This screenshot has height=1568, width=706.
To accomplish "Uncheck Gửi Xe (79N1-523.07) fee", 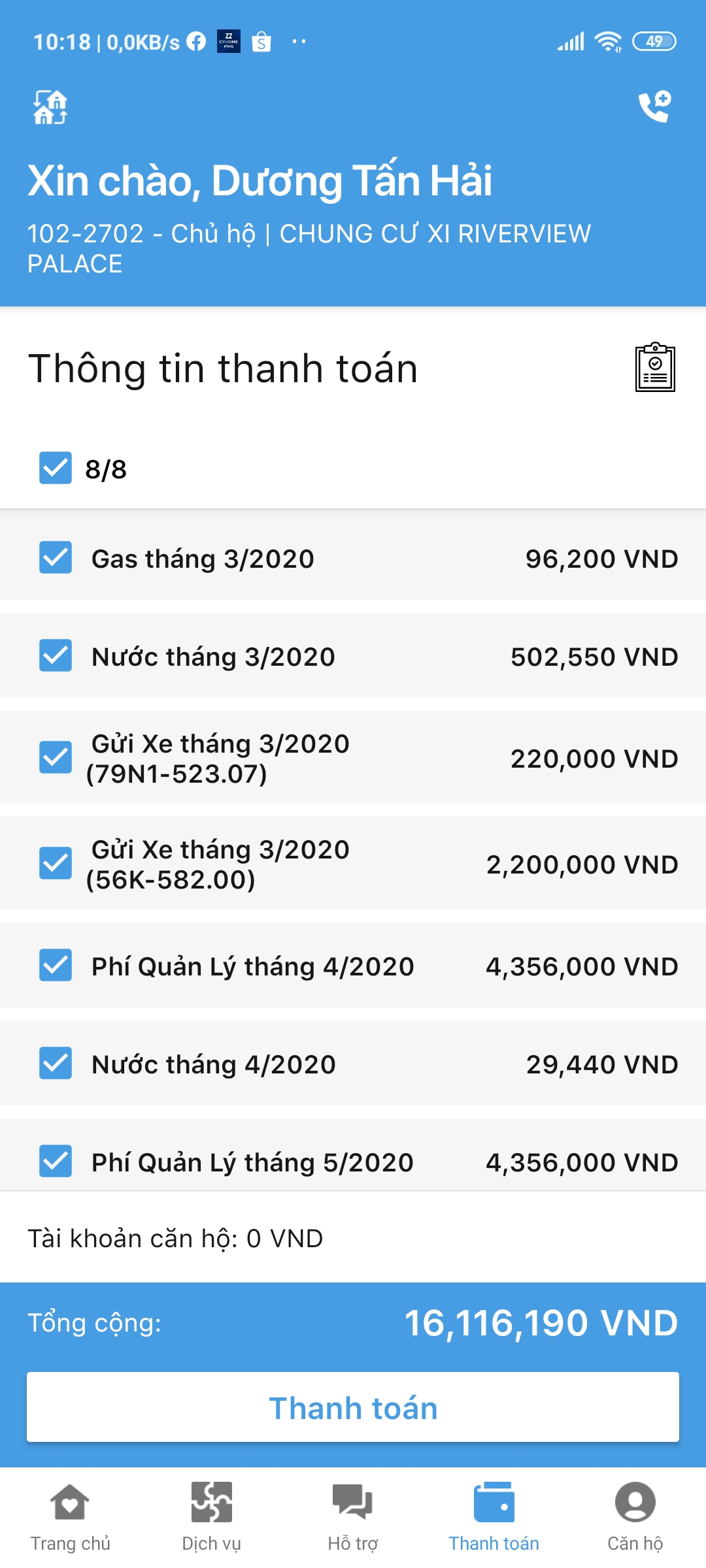I will pos(56,757).
